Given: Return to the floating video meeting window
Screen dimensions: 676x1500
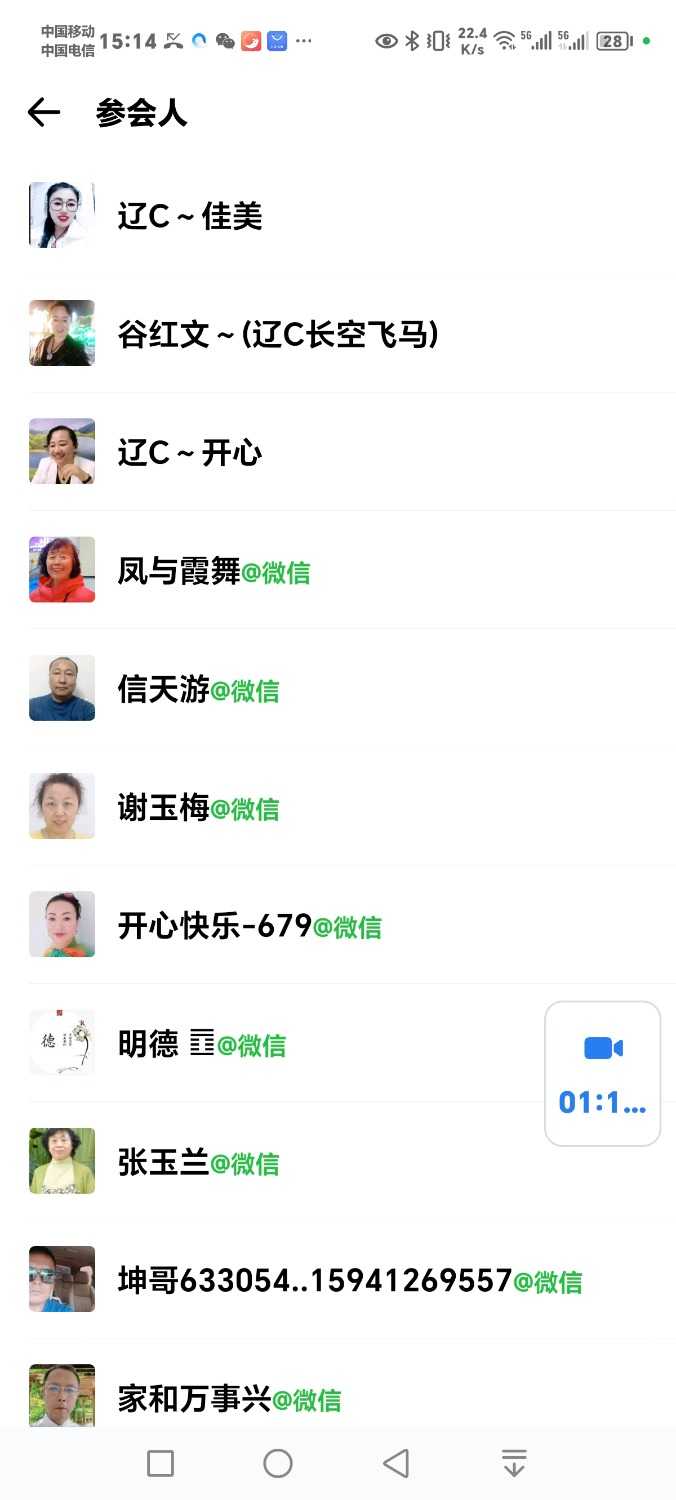Looking at the screenshot, I should point(602,1073).
